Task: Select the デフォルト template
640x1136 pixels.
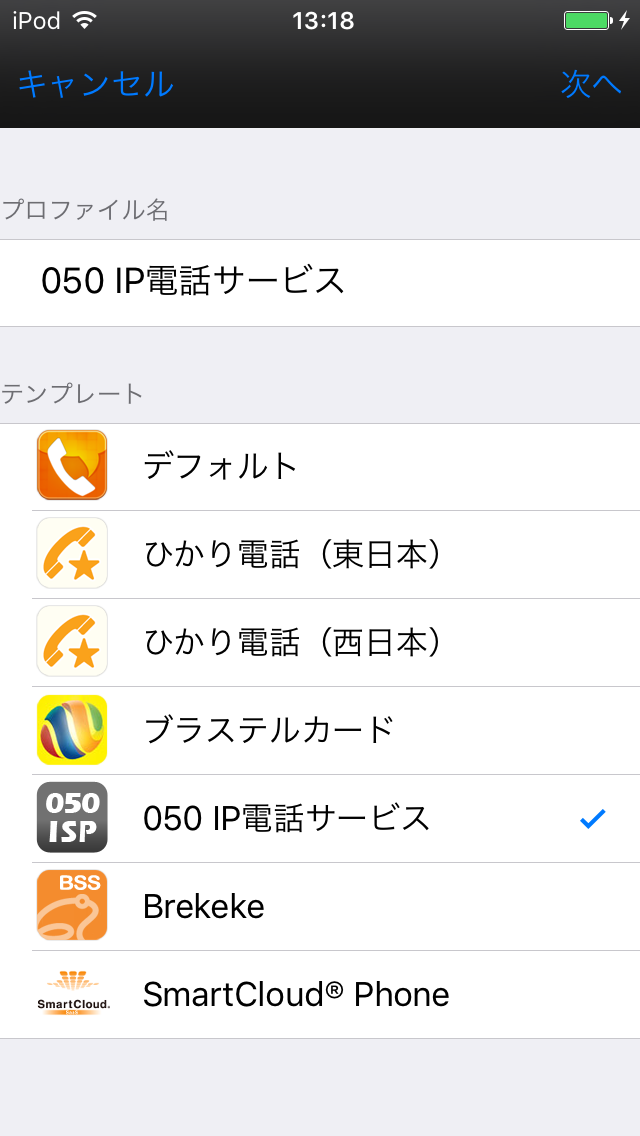Action: click(x=320, y=466)
